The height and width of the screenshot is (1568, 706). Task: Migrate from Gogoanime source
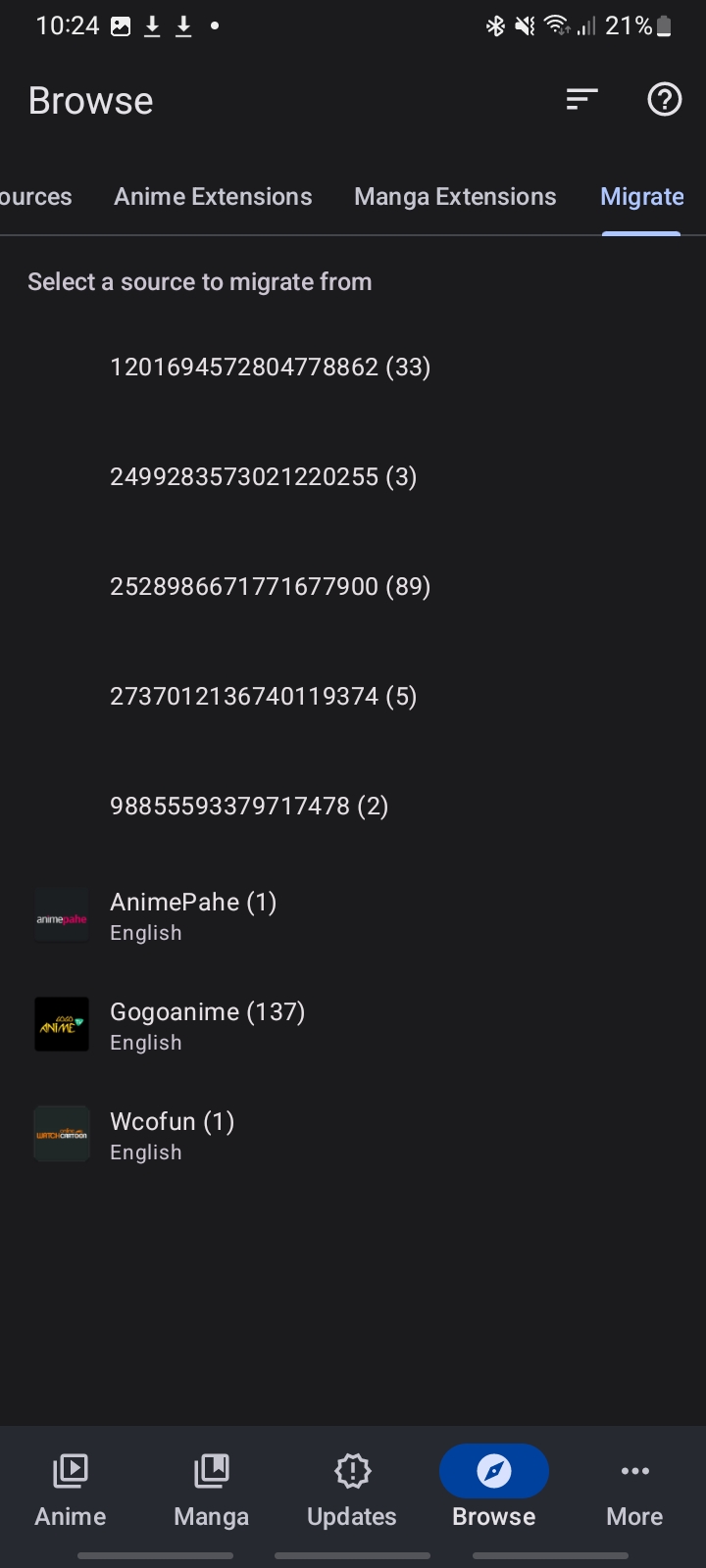click(x=207, y=1026)
